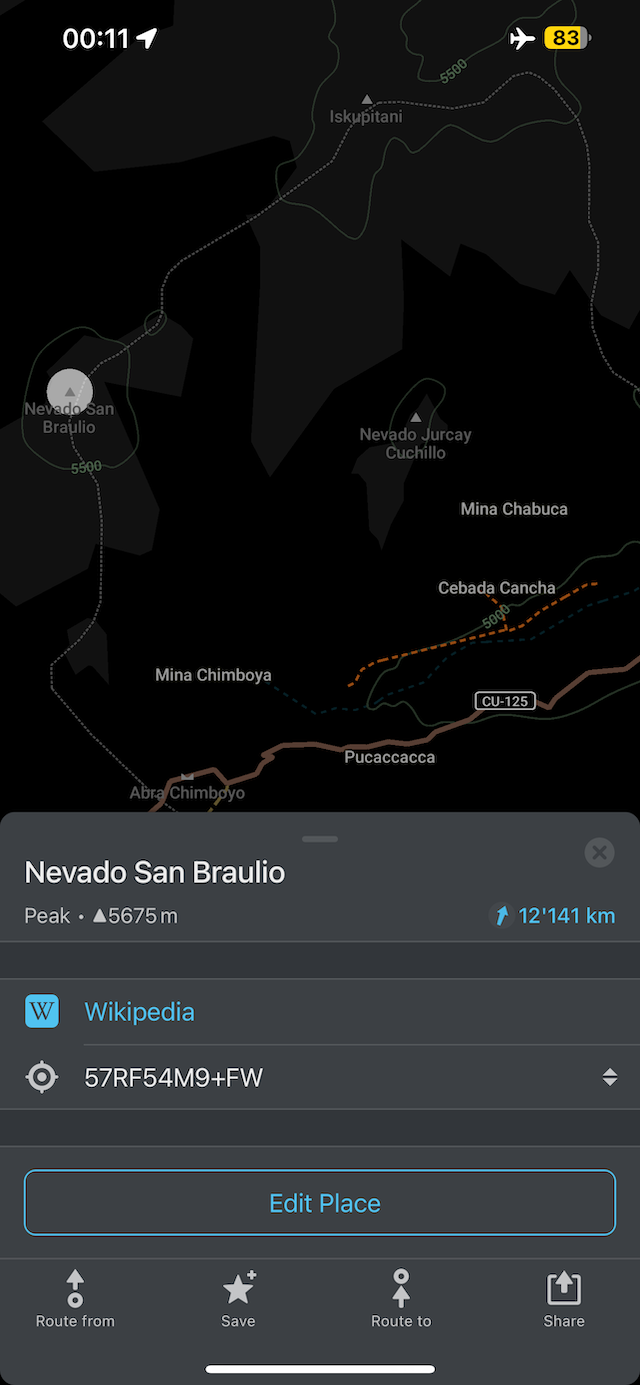The width and height of the screenshot is (640, 1385).
Task: Select the Iskupitani peak on the map
Action: pos(367,100)
